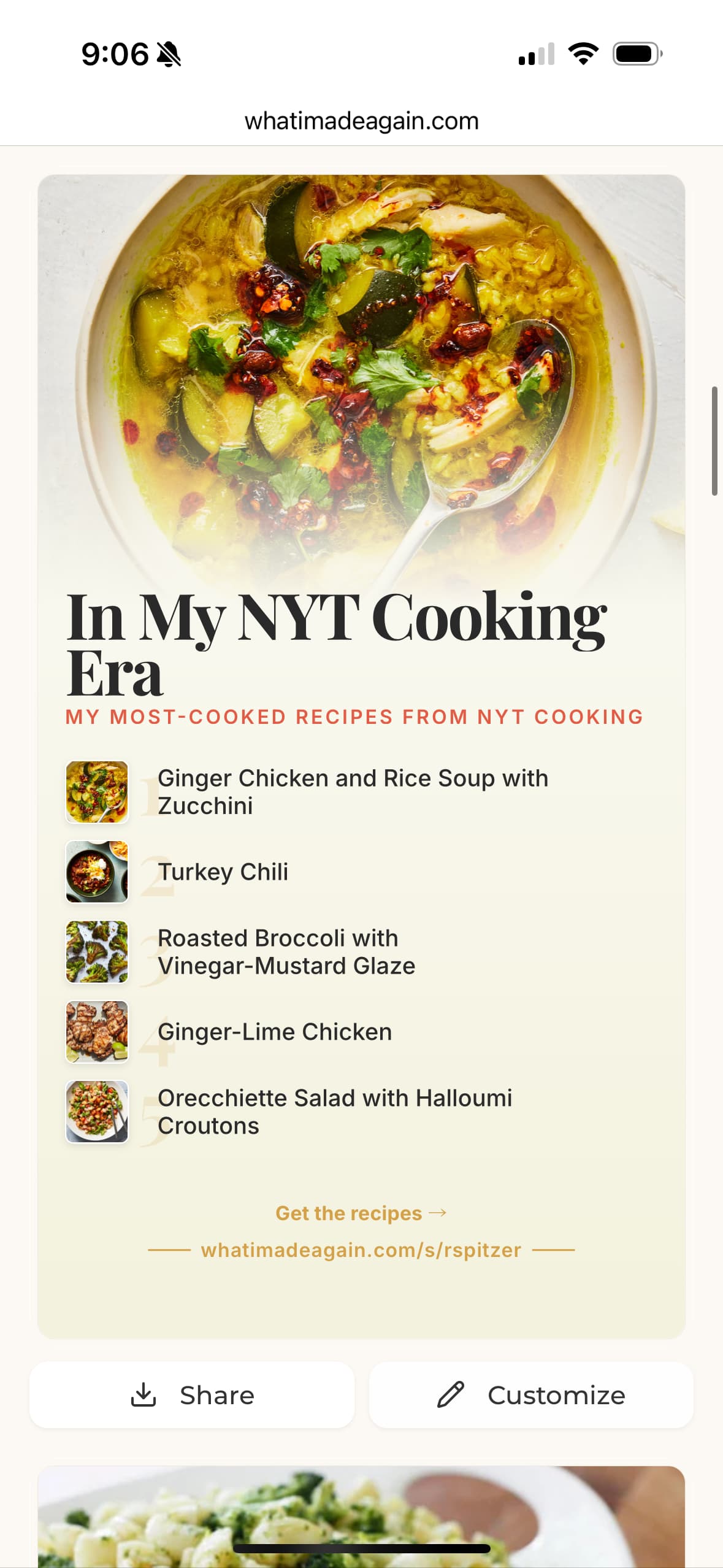Click the Orecchiette Salad with Halloumi thumbnail
The width and height of the screenshot is (723, 1568).
click(96, 1112)
